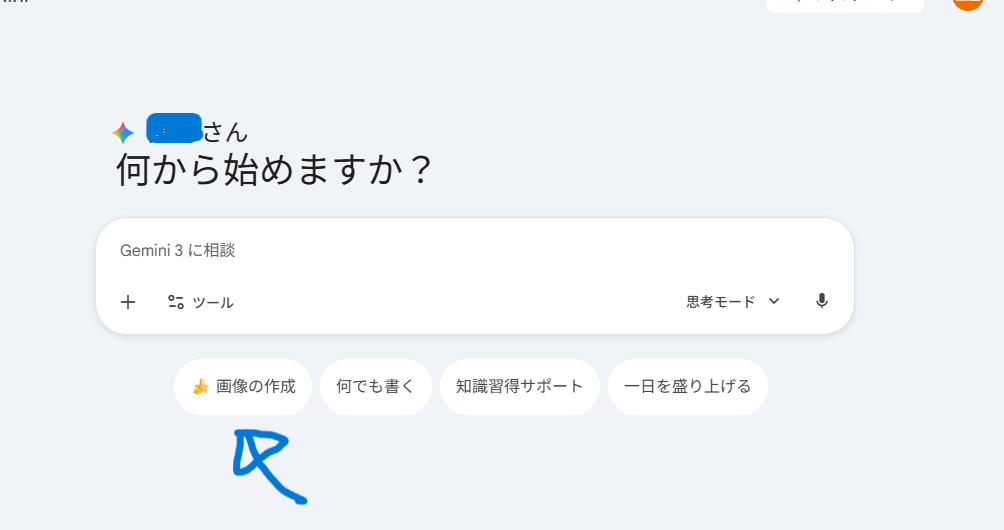Open the ツール tools menu
1004x530 pixels.
(201, 302)
